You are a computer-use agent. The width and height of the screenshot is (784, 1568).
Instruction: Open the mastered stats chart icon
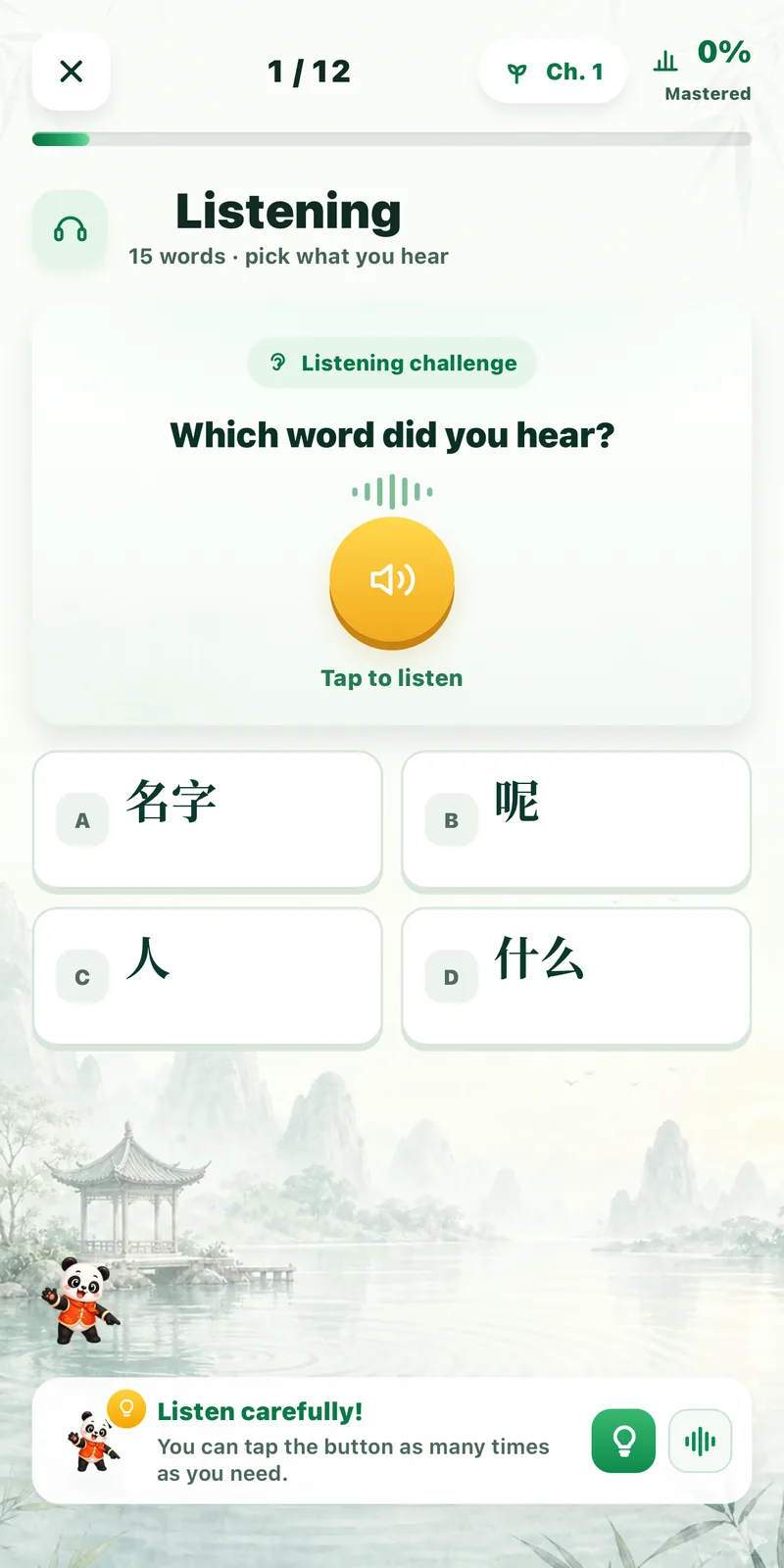click(x=665, y=61)
